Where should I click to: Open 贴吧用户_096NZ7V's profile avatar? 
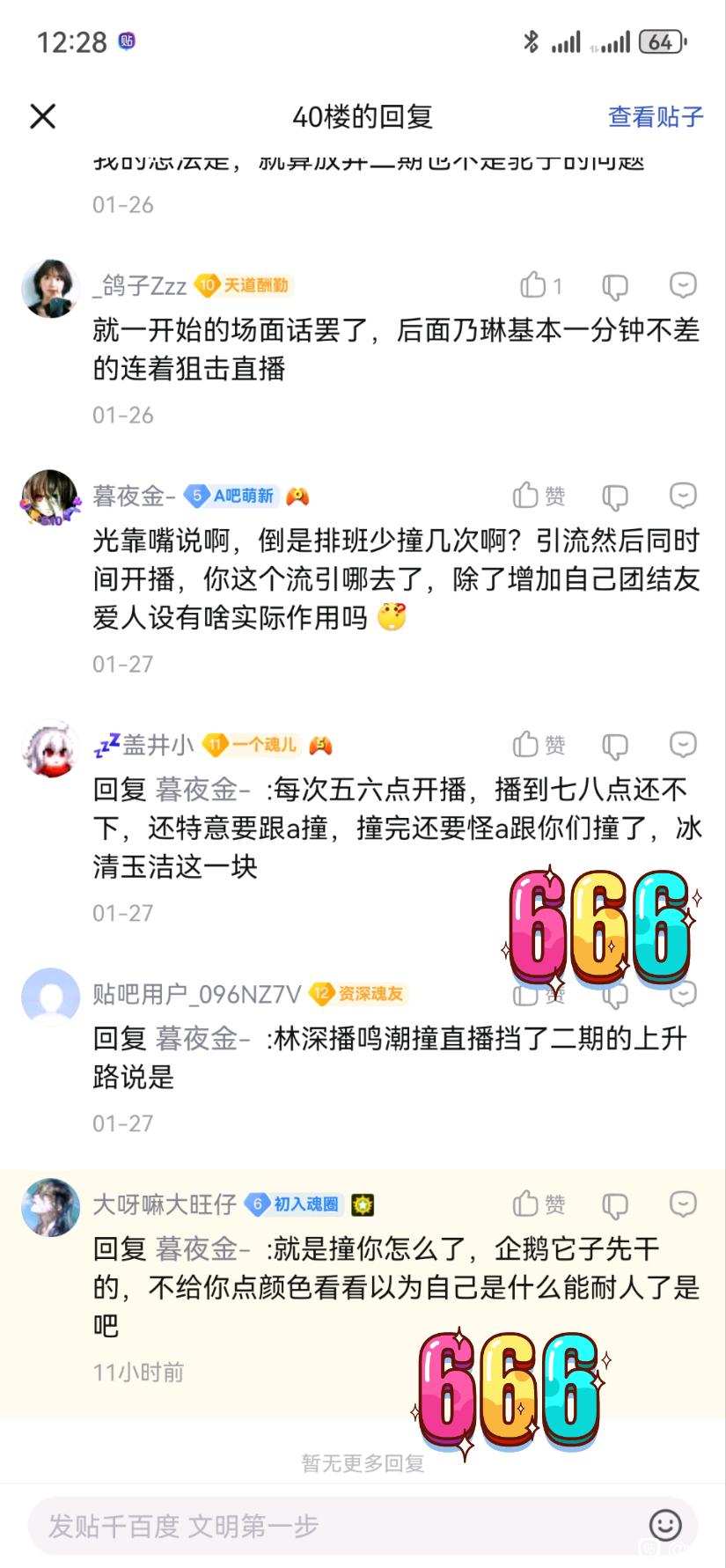(50, 997)
